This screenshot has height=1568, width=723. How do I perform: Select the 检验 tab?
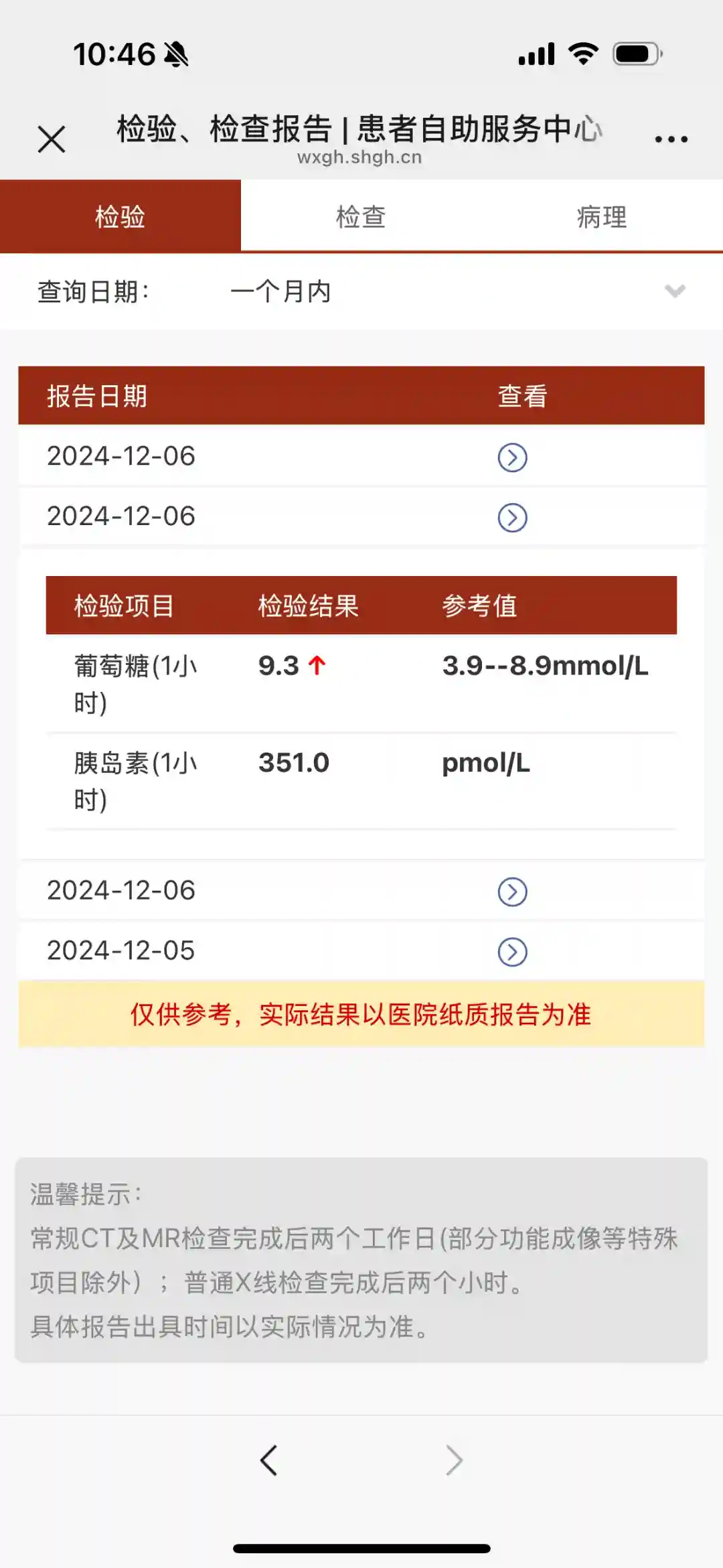pyautogui.click(x=120, y=216)
